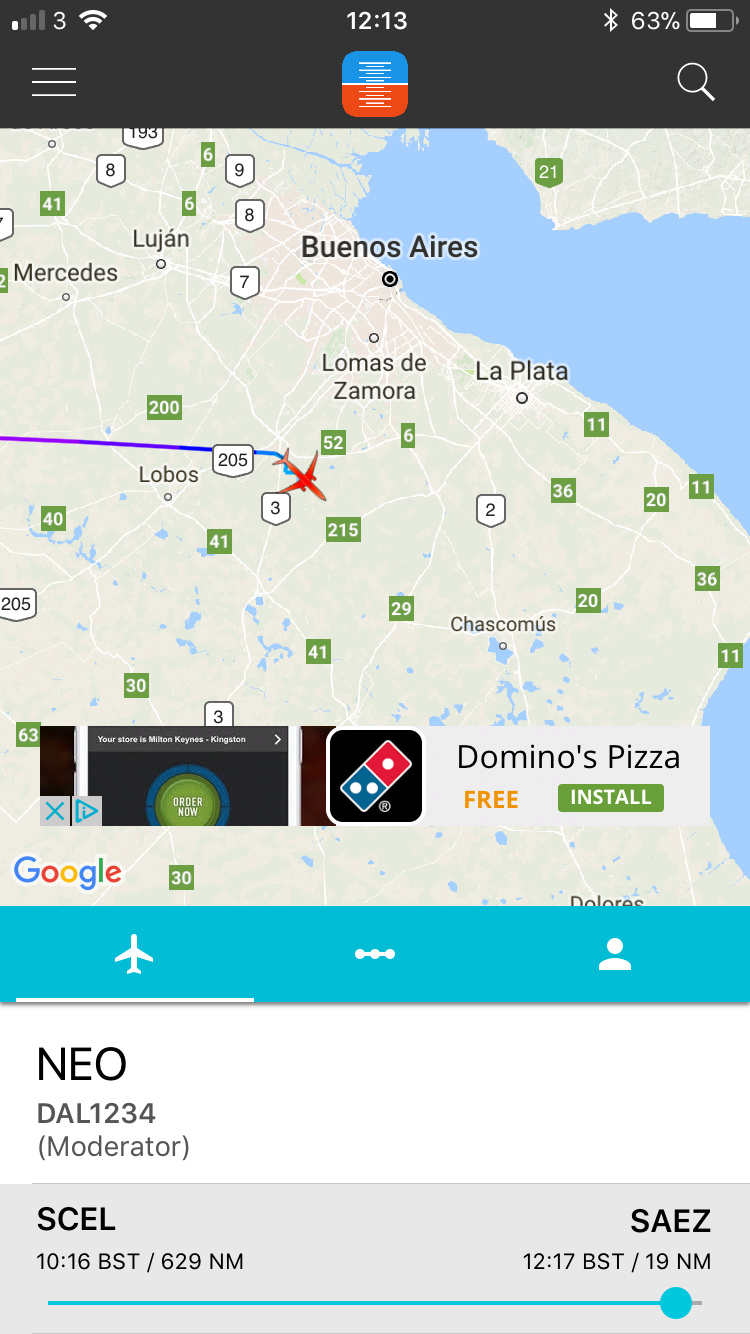Close the ad banner
The height and width of the screenshot is (1334, 750).
pos(54,811)
